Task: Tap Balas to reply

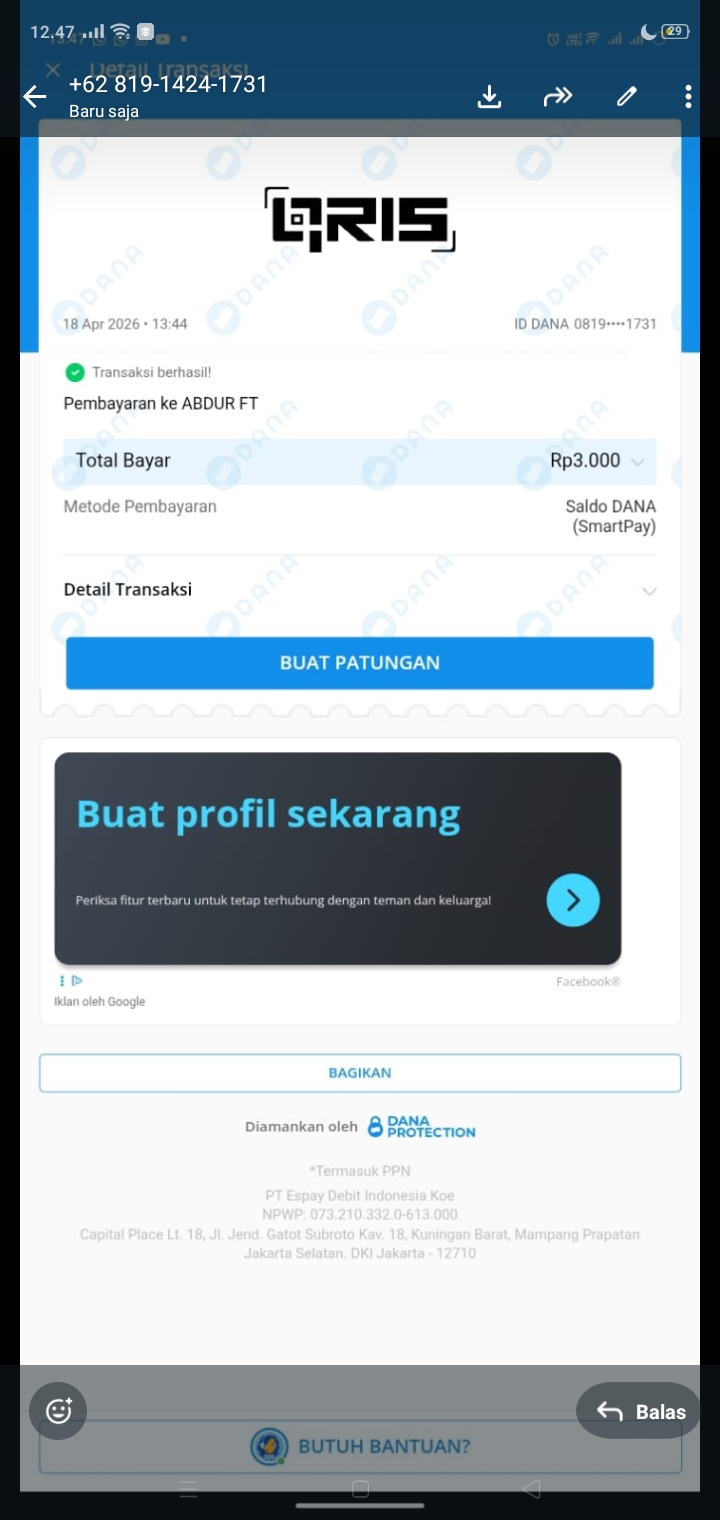Action: click(x=641, y=1411)
